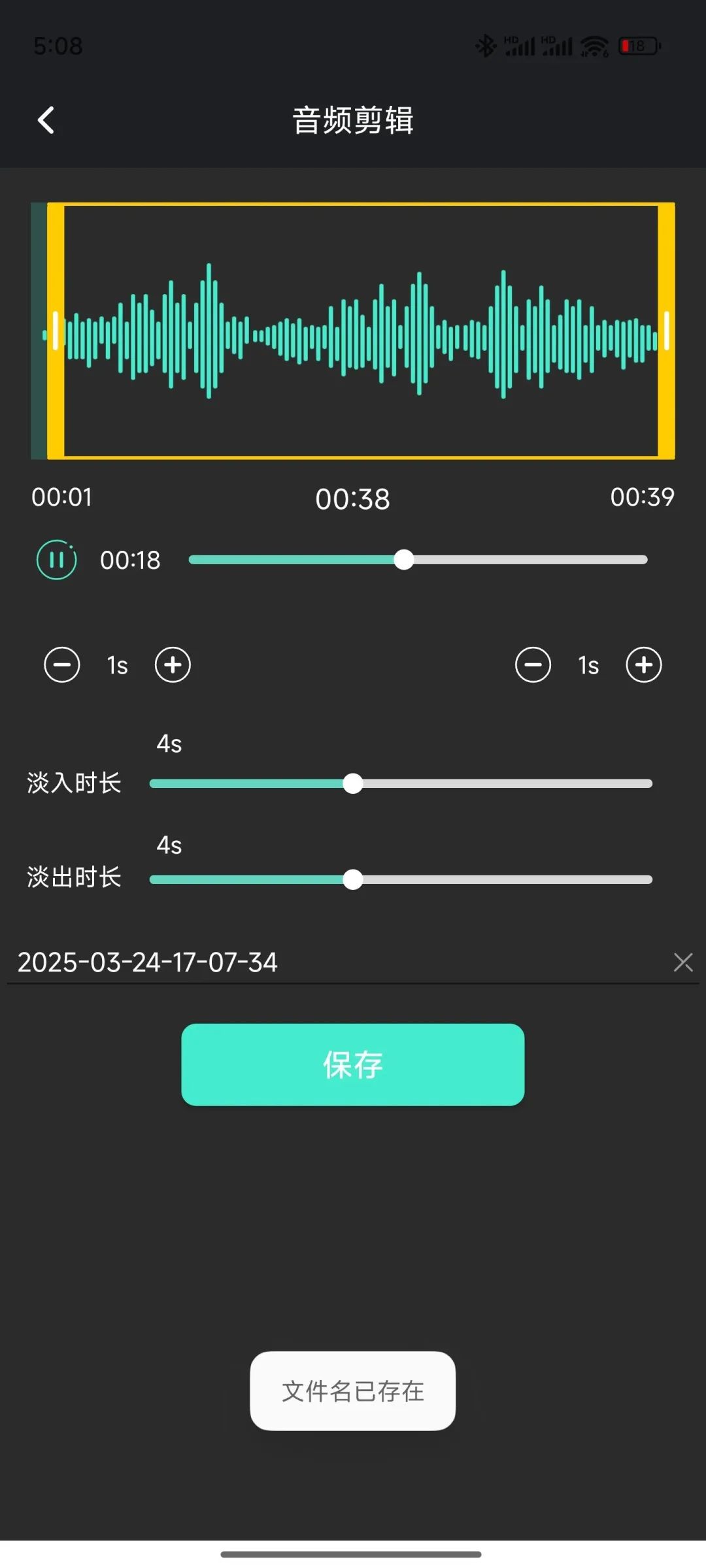Increase start time by 1s
706x1568 pixels.
coord(173,665)
